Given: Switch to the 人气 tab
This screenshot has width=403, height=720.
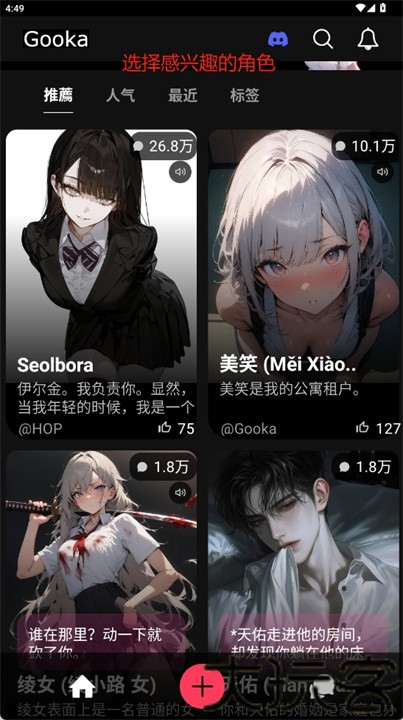Looking at the screenshot, I should coord(120,96).
